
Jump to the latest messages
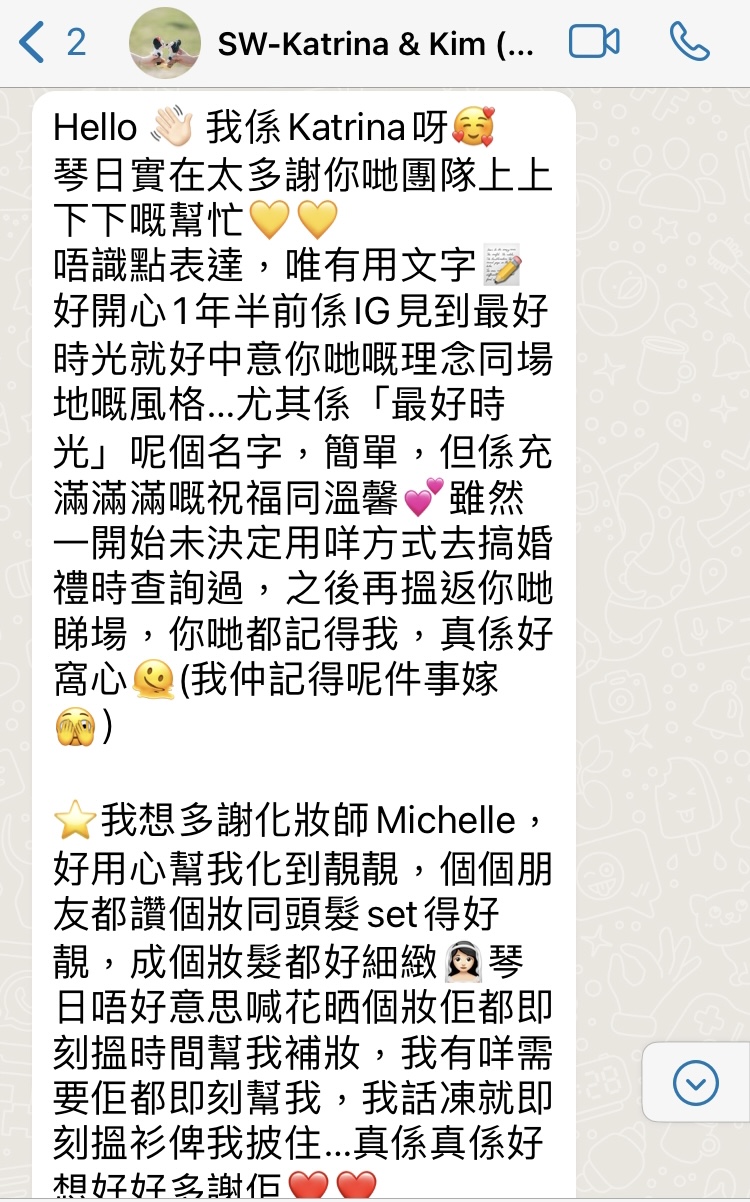pos(696,1082)
